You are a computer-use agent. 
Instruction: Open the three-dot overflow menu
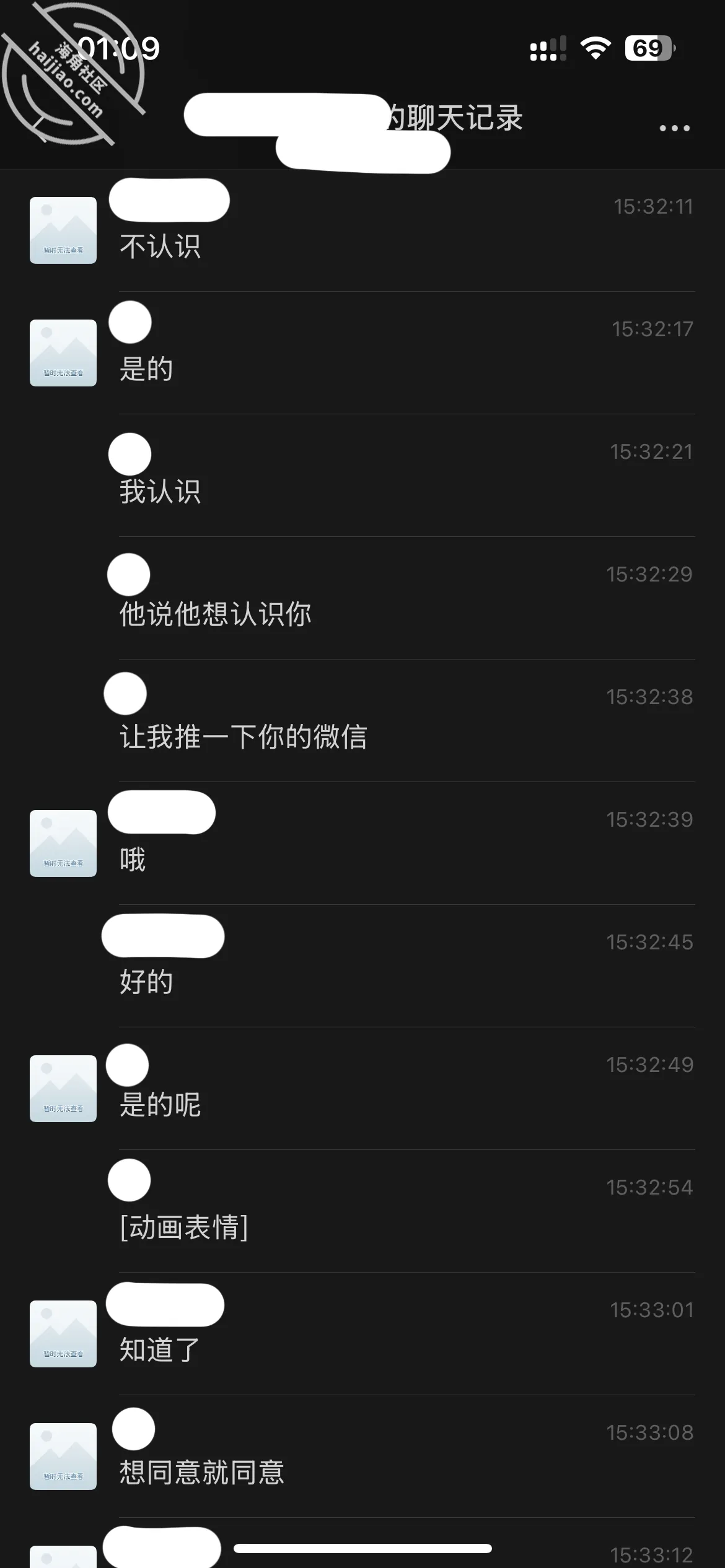674,128
